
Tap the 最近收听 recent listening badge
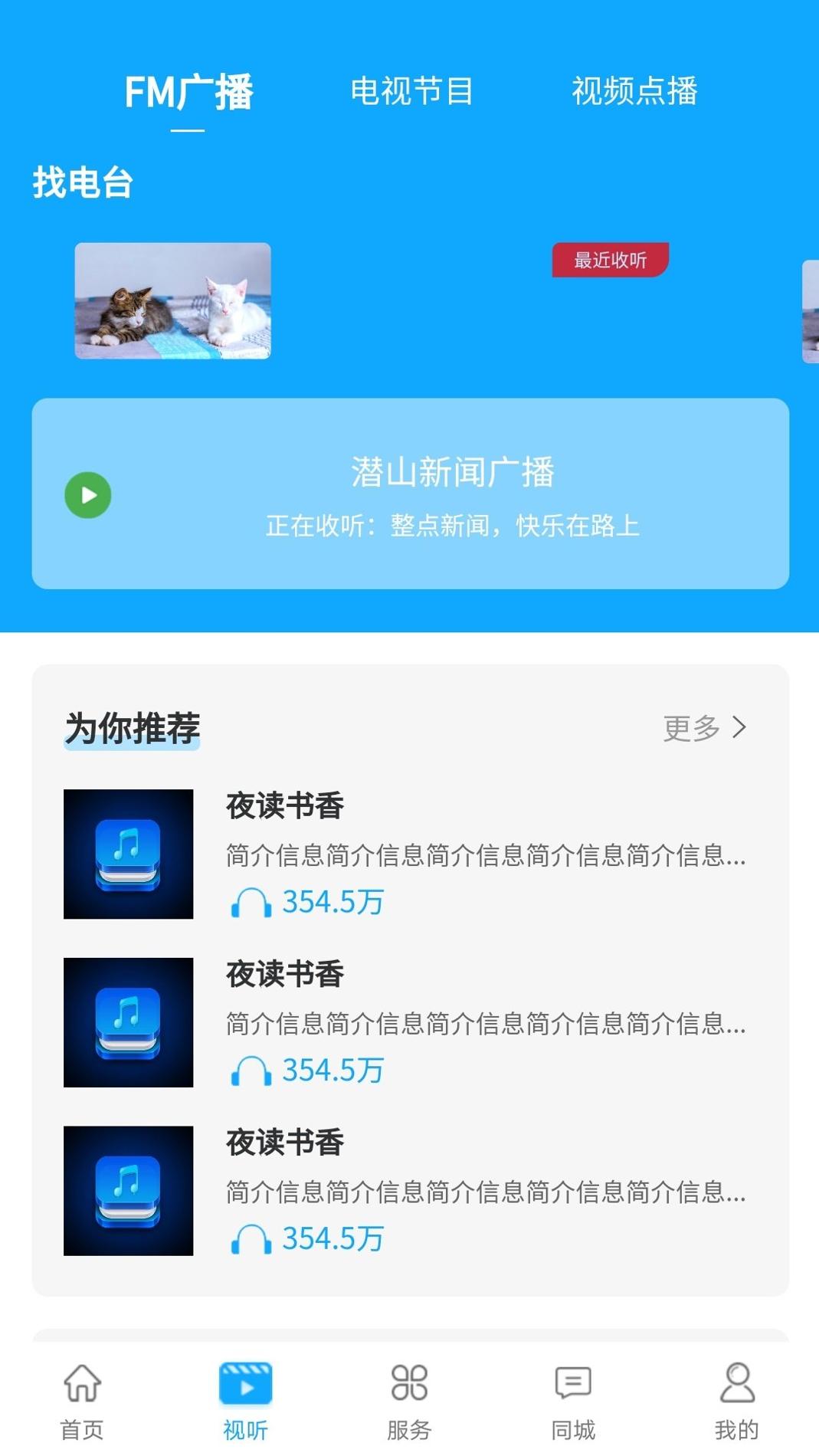[x=609, y=261]
